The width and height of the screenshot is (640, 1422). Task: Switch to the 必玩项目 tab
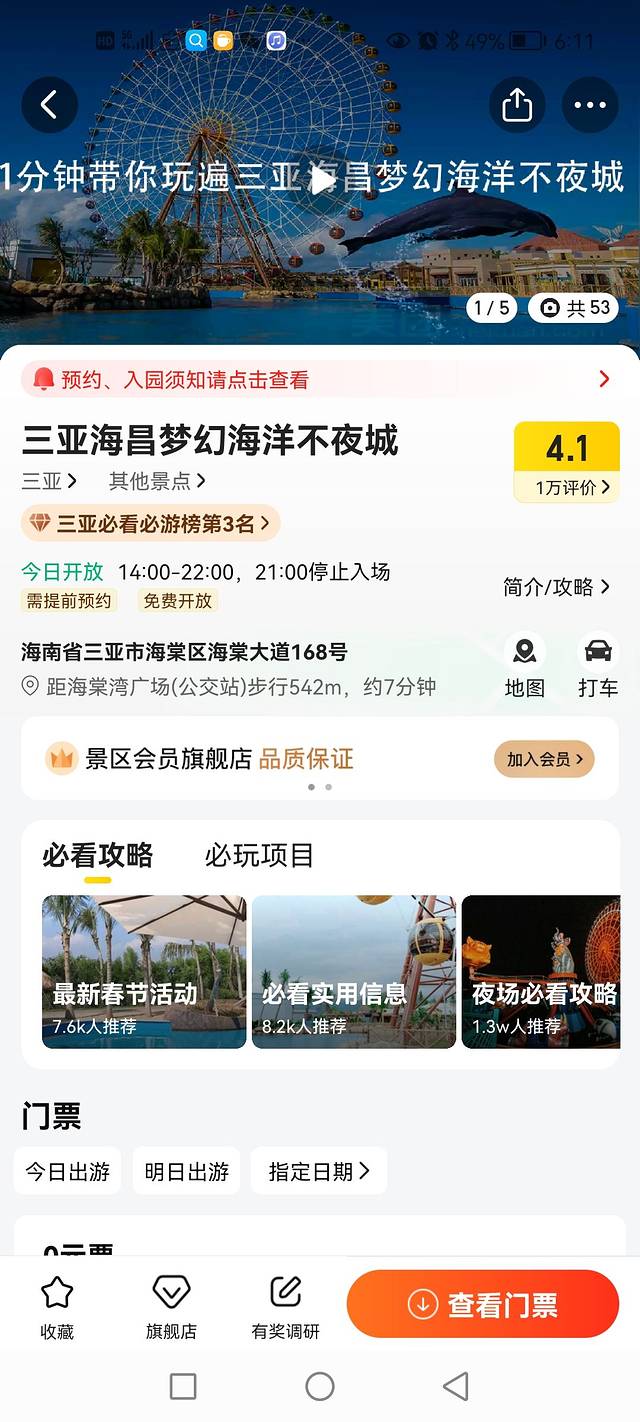(x=259, y=856)
